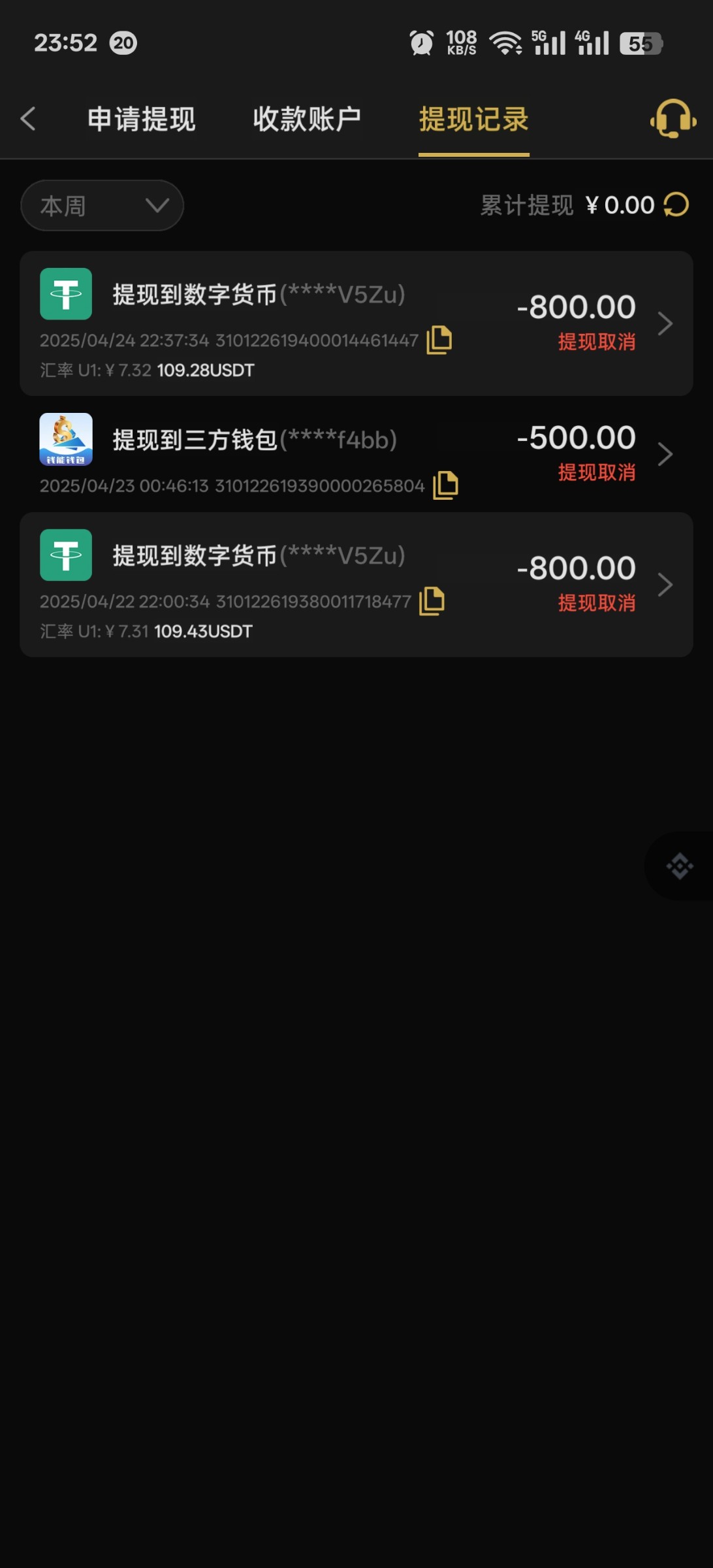Copy the 04/22 withdrawal order number

(431, 600)
